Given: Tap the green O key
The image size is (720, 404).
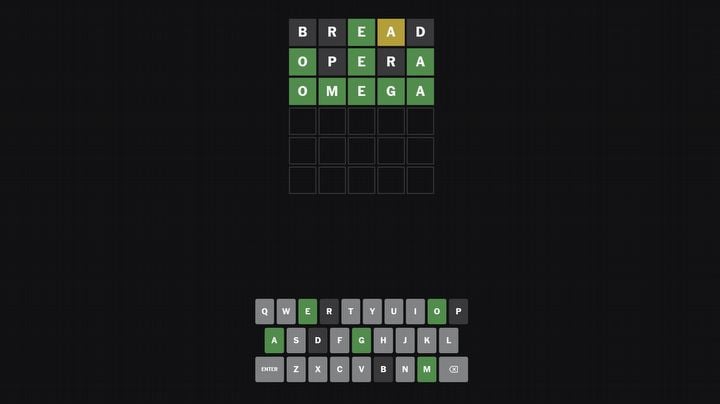Looking at the screenshot, I should (437, 311).
